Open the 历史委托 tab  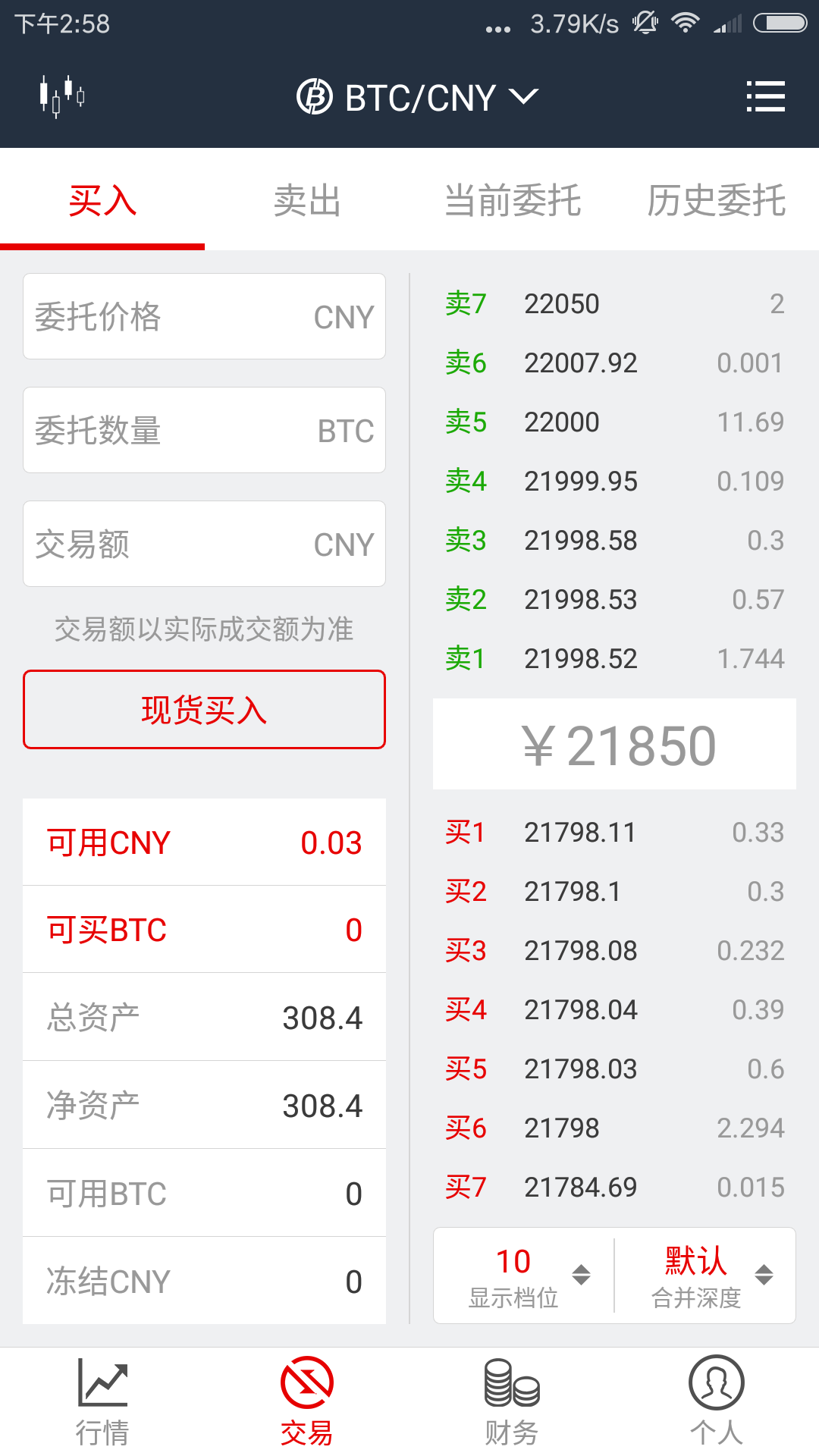pos(716,201)
